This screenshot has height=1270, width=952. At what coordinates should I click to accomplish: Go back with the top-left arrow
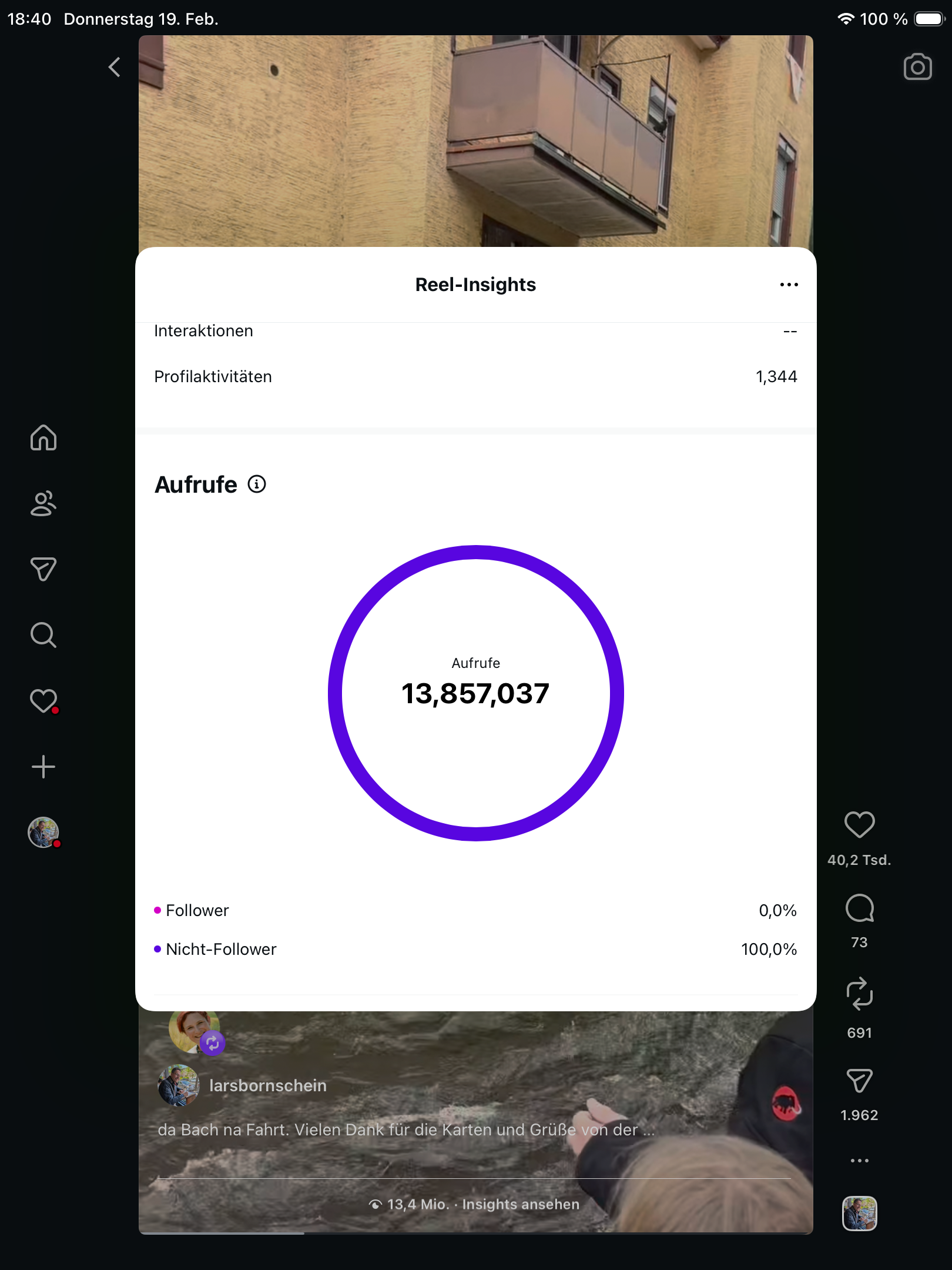pos(115,67)
